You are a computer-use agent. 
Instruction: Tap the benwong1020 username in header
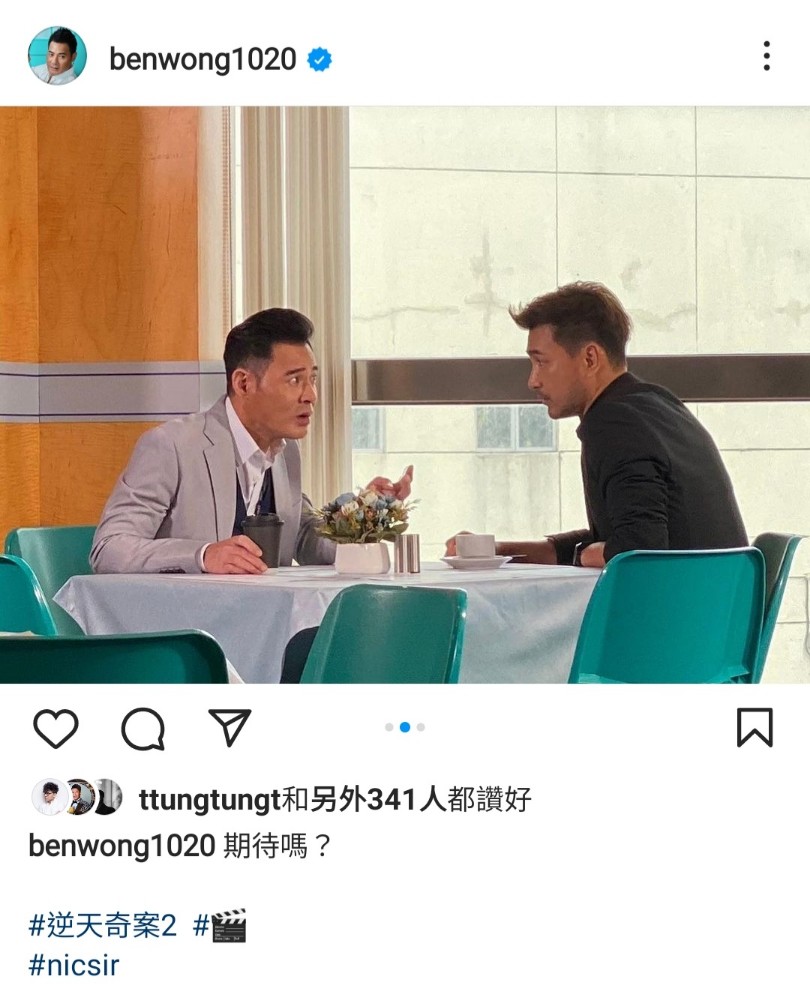[202, 59]
